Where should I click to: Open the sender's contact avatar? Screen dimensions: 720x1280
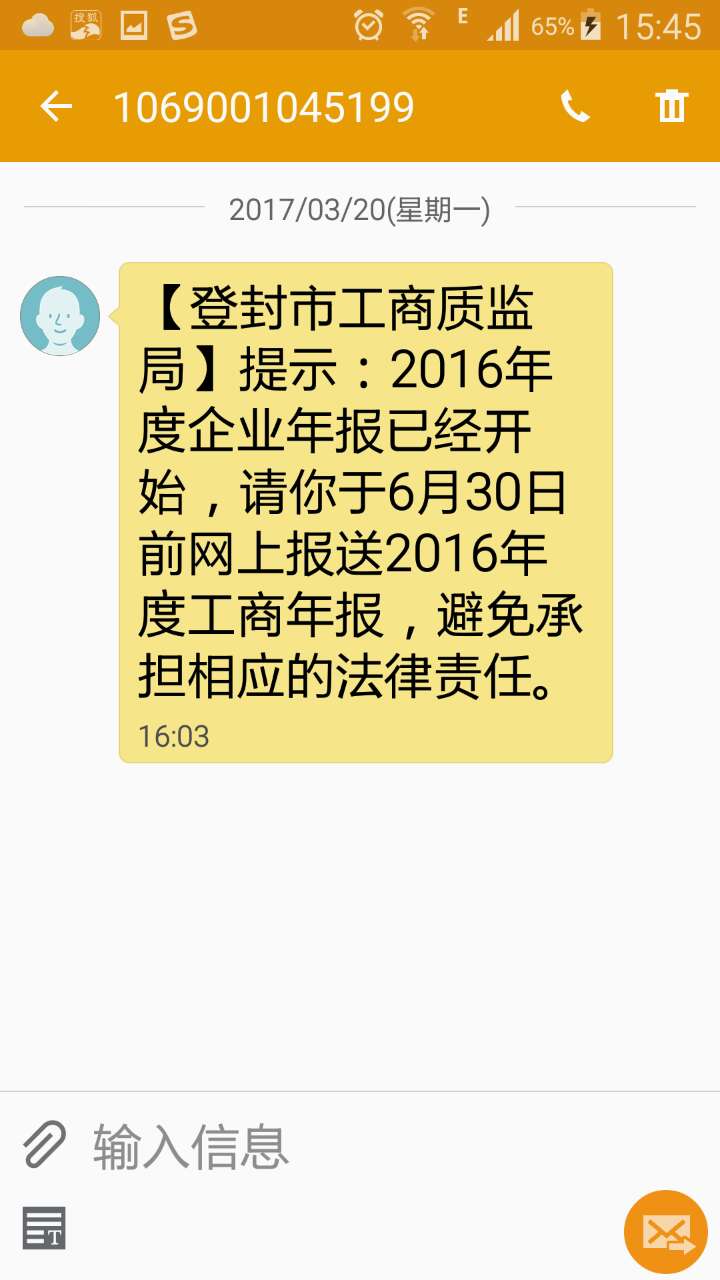pyautogui.click(x=60, y=316)
